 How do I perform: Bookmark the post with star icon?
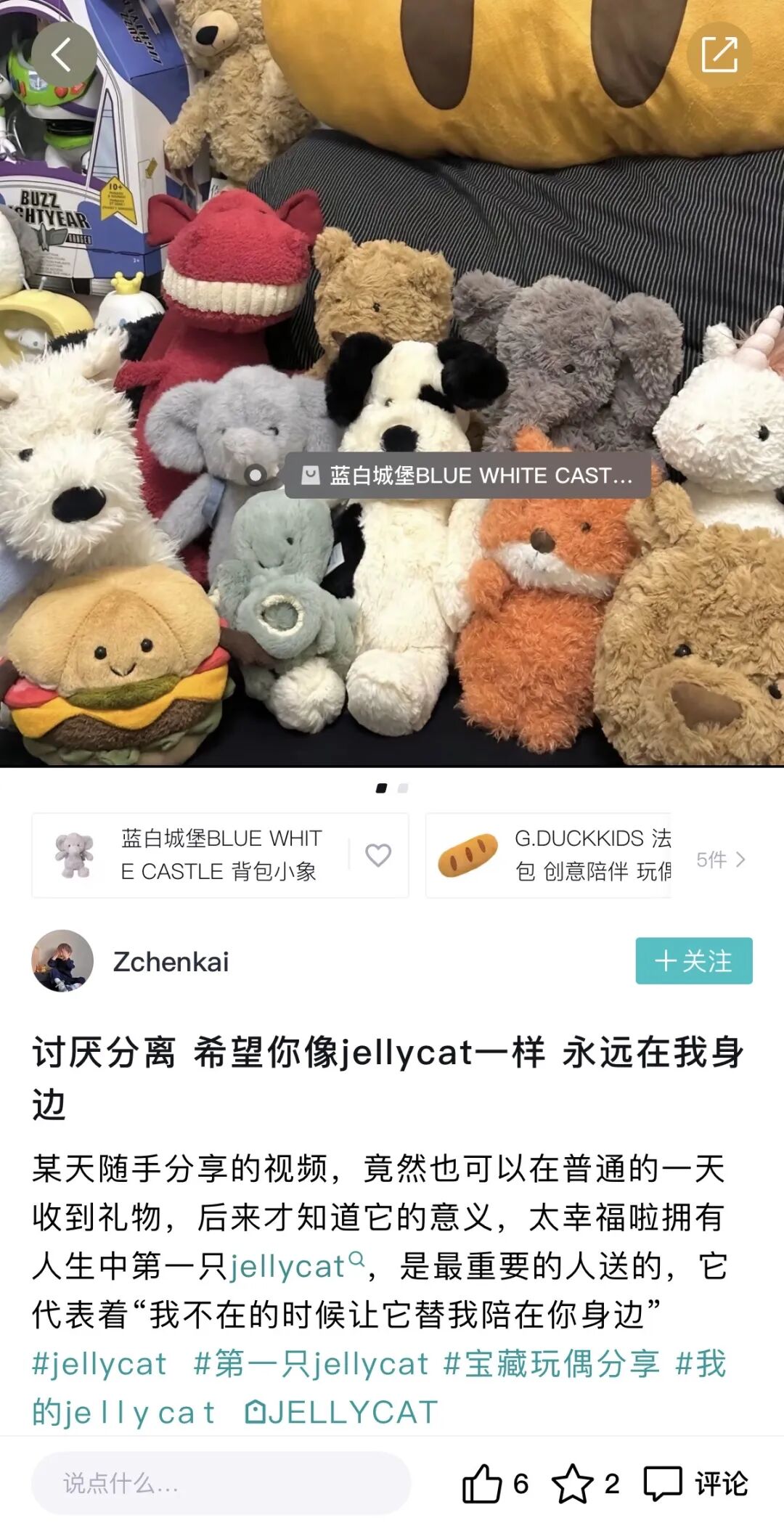(x=573, y=1483)
